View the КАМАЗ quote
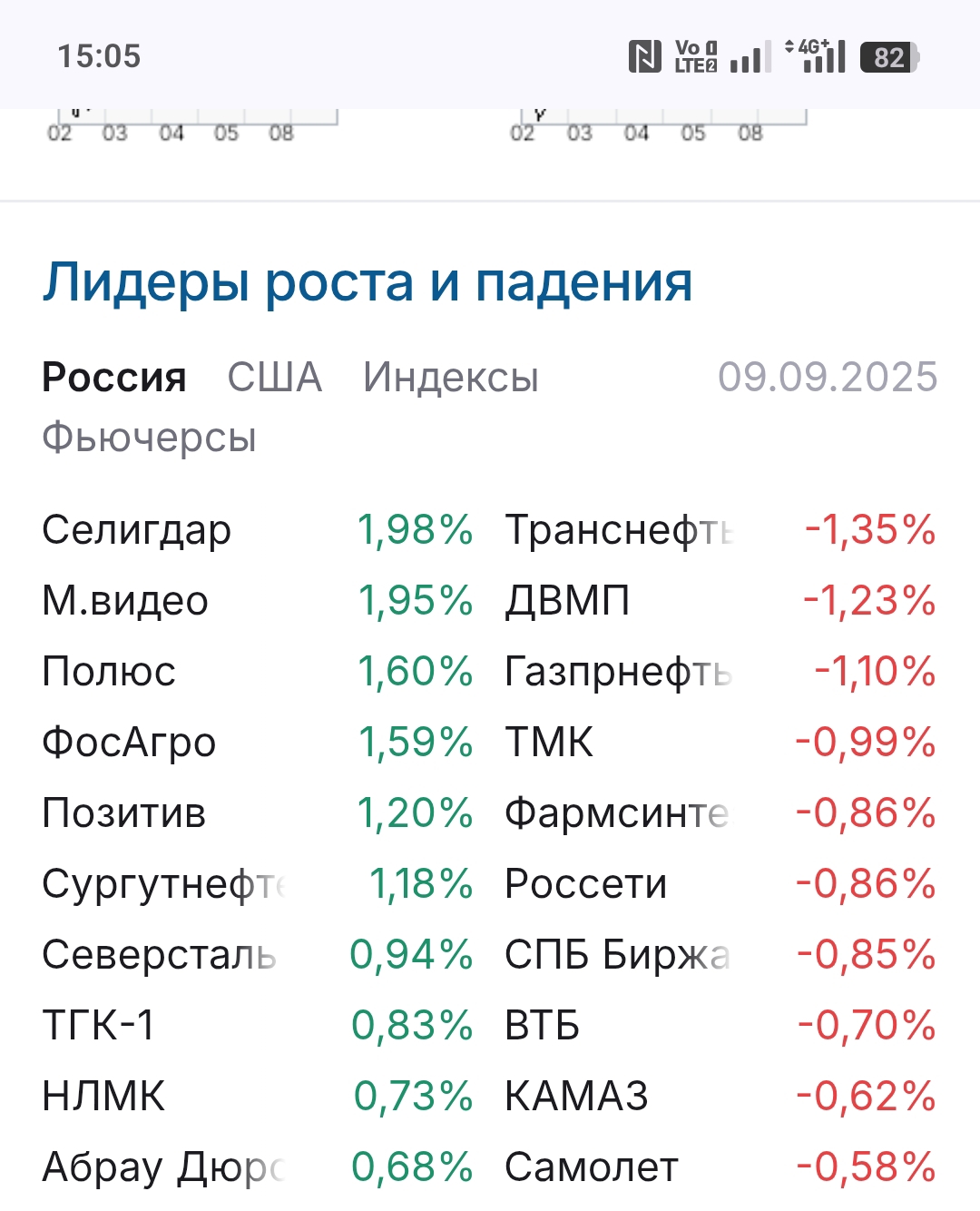The height and width of the screenshot is (1211, 980). [577, 1097]
